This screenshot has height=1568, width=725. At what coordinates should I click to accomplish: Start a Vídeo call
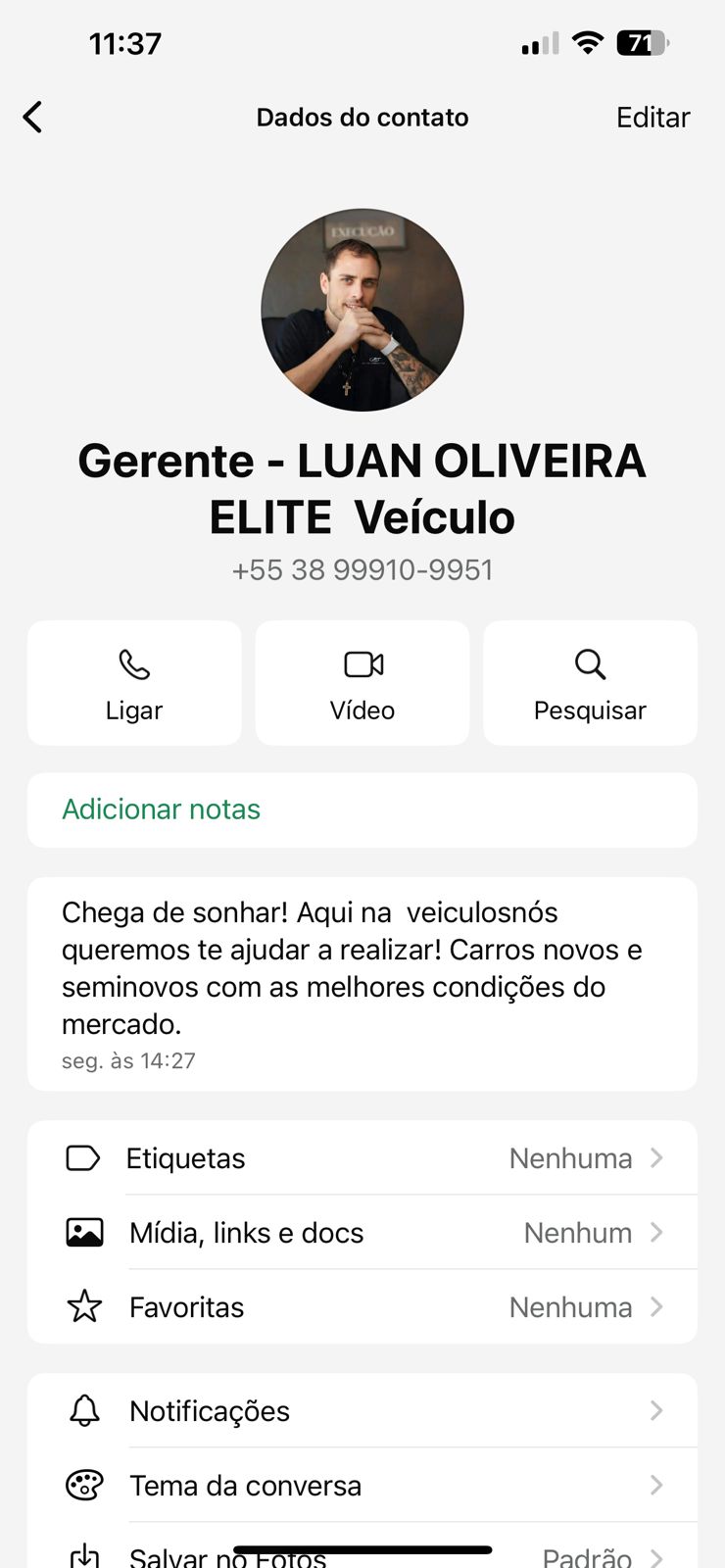[x=362, y=683]
